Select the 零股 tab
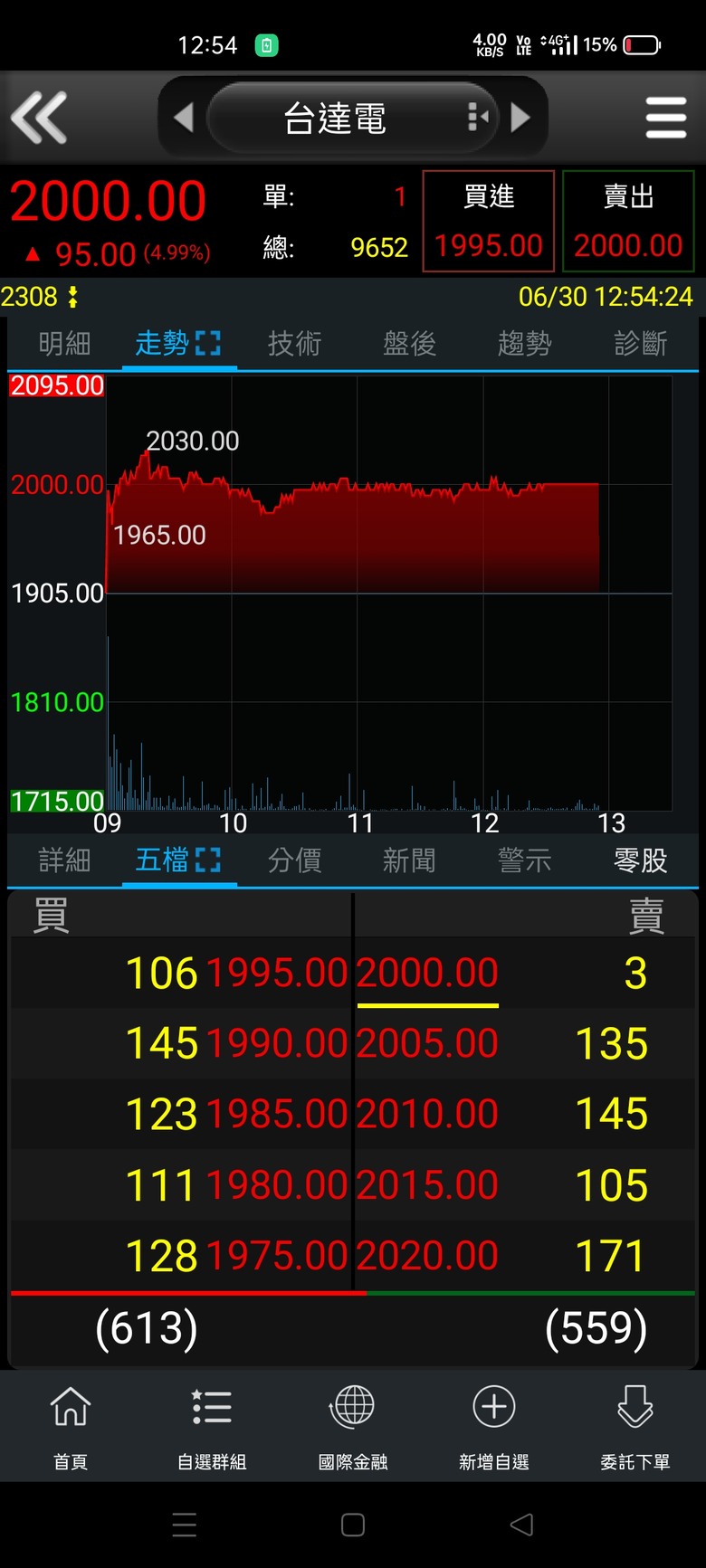706x1568 pixels. [640, 860]
